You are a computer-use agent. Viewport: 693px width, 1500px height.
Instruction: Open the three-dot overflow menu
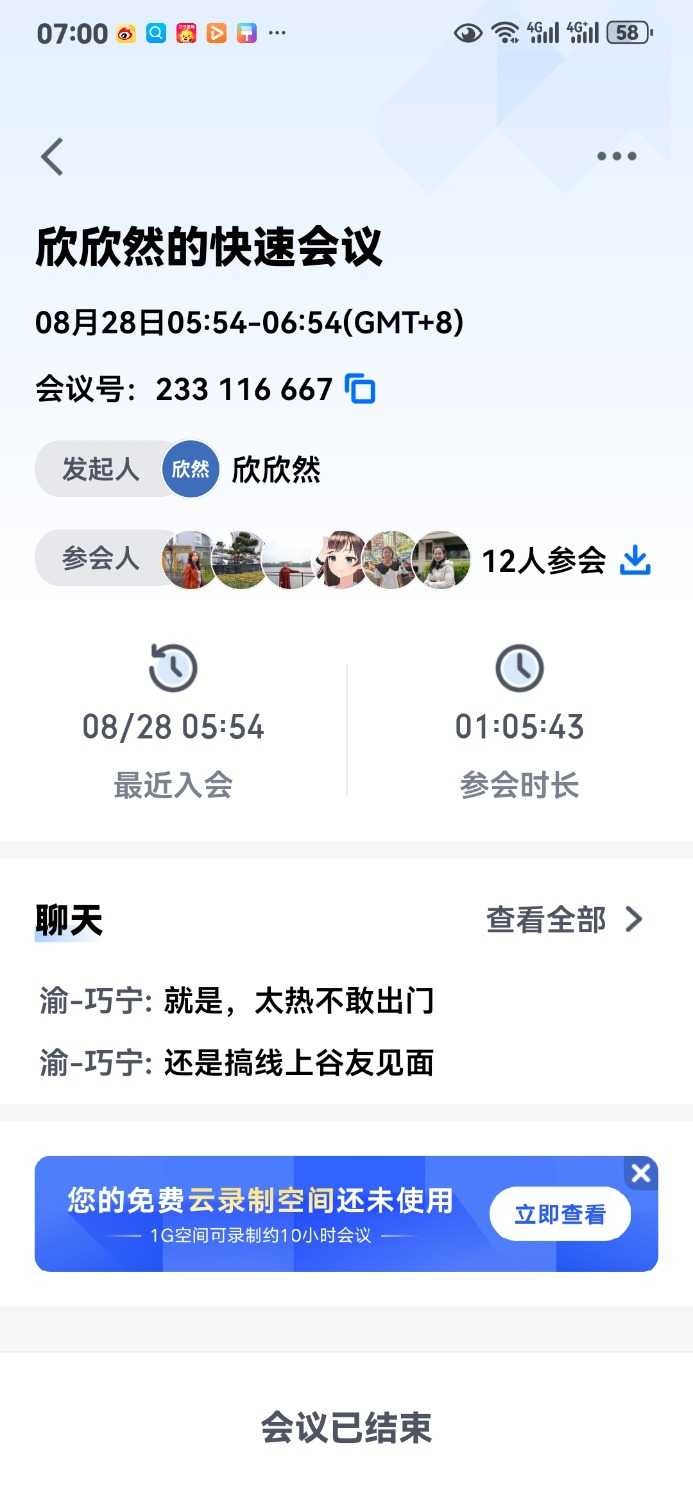[616, 156]
